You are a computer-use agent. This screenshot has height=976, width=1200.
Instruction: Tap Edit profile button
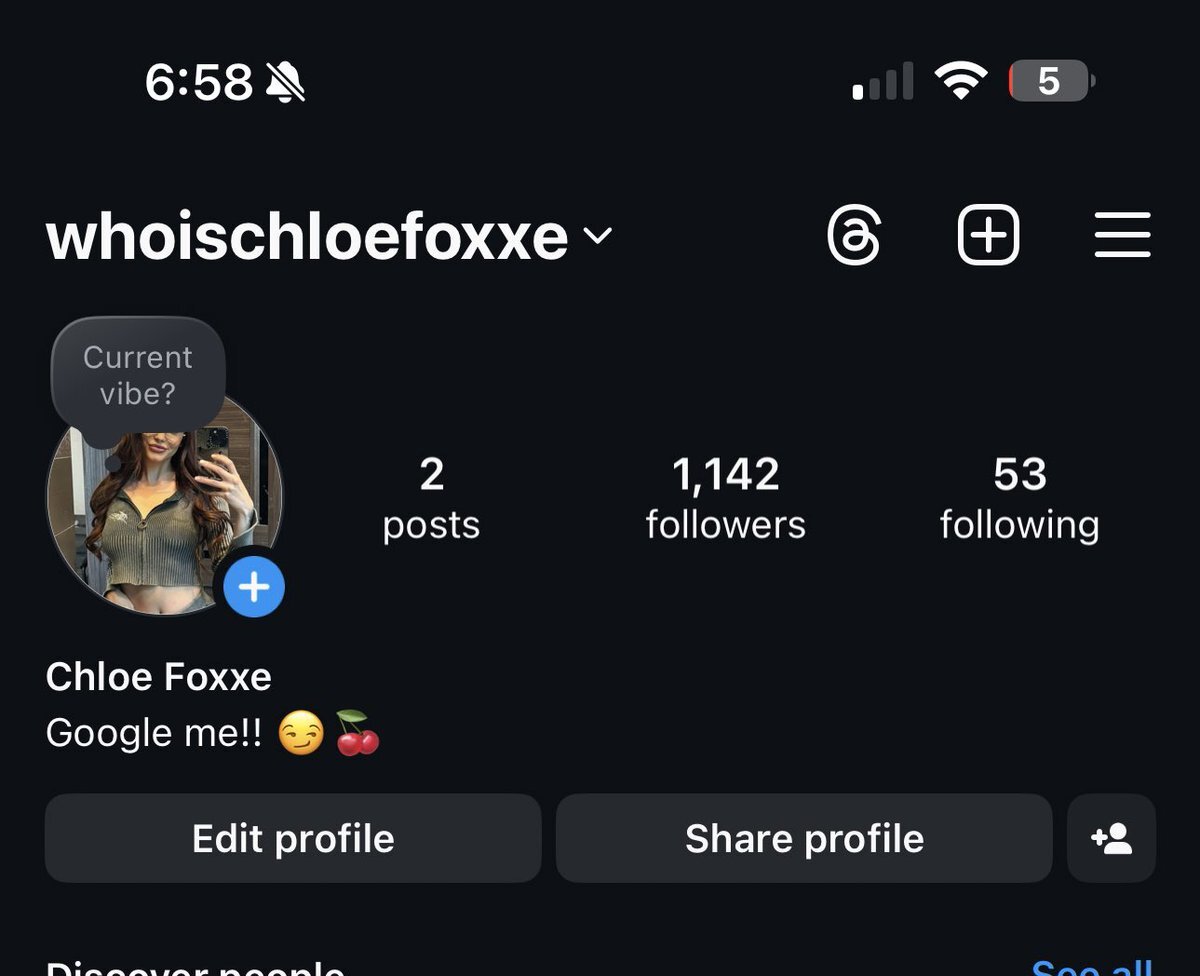tap(293, 838)
